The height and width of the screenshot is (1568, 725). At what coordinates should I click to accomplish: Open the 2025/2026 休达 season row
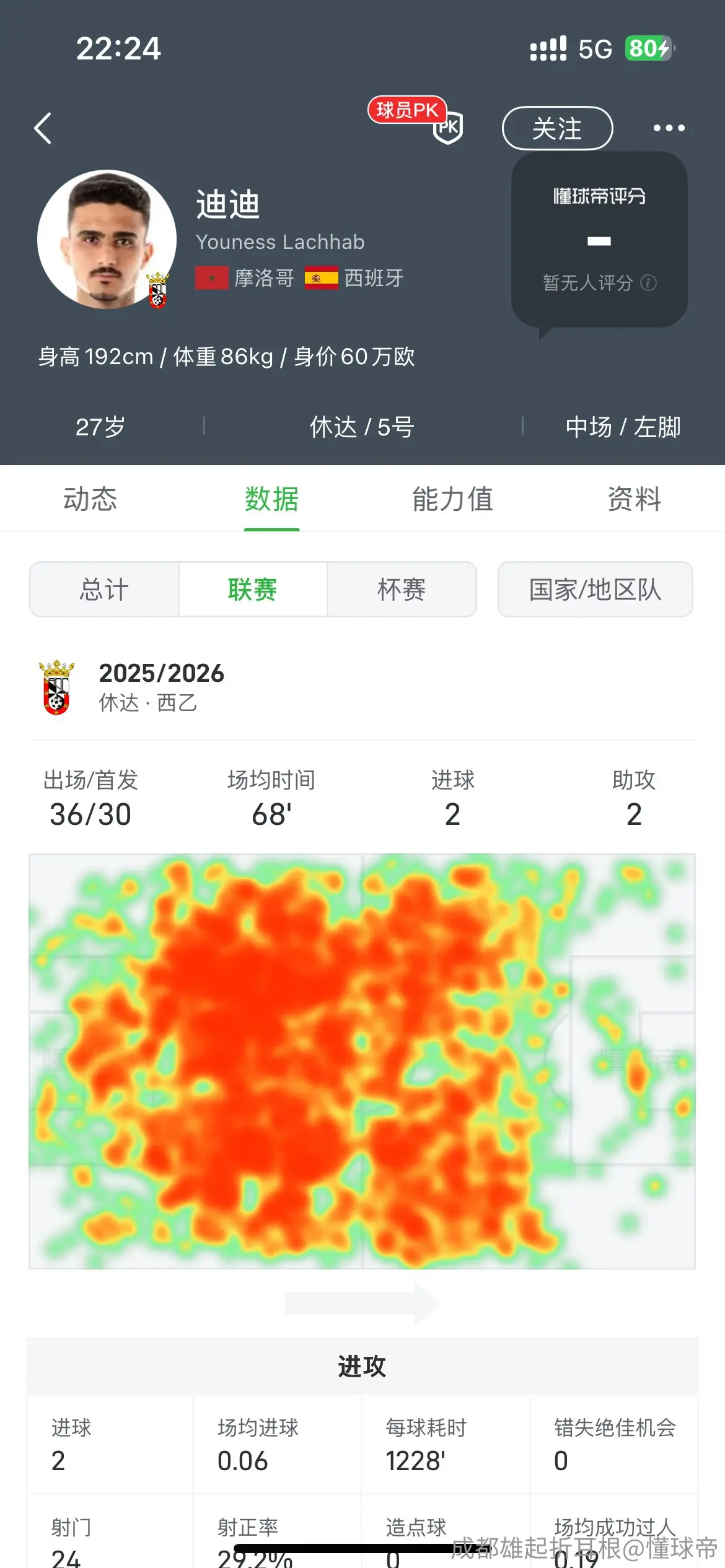click(x=362, y=687)
